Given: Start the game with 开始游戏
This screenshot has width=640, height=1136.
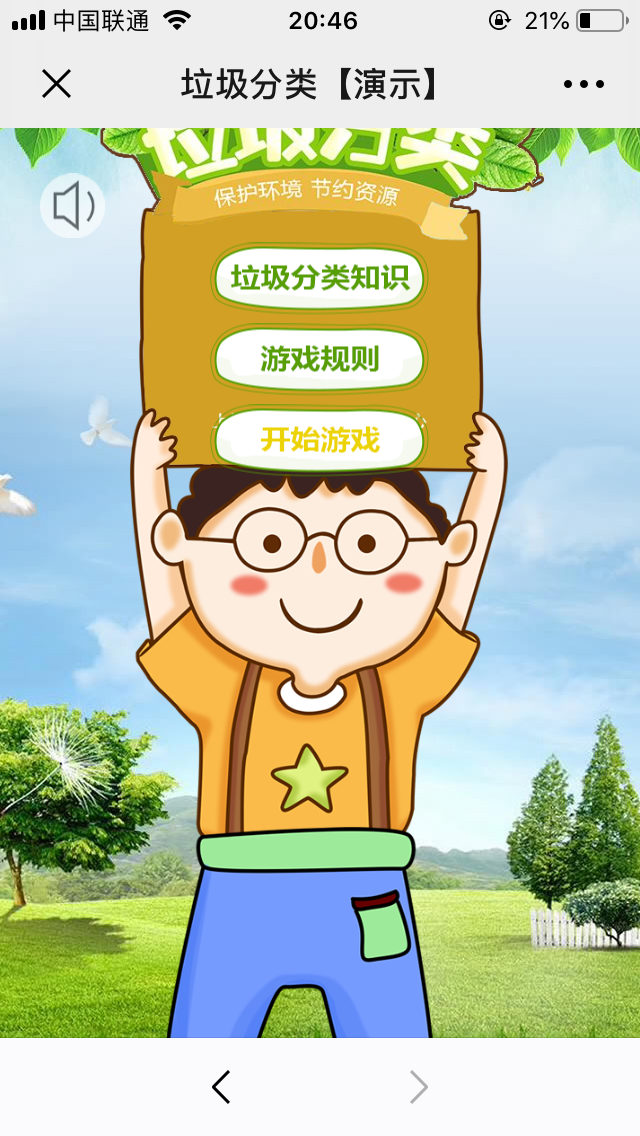Looking at the screenshot, I should pyautogui.click(x=319, y=438).
